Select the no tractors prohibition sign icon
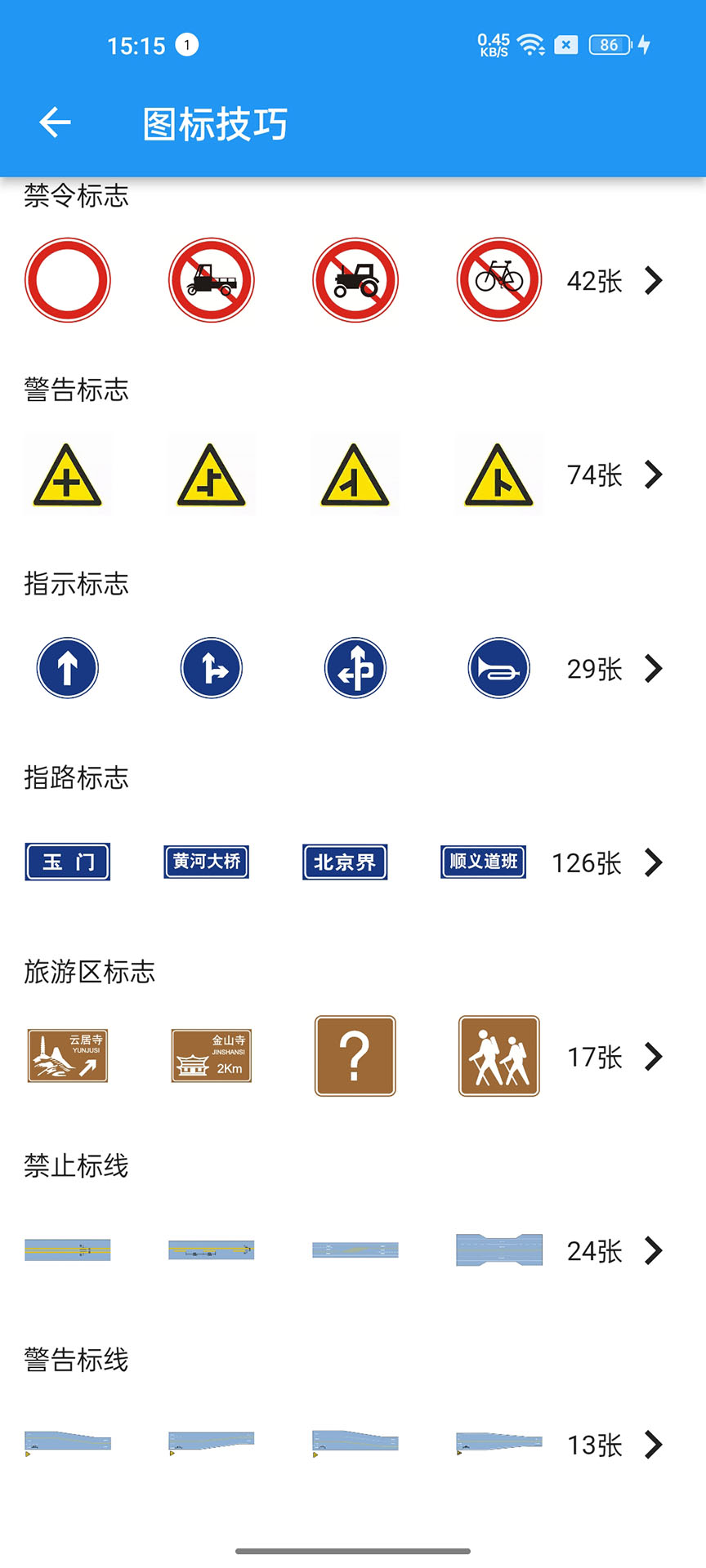The width and height of the screenshot is (706, 1568). pos(355,280)
